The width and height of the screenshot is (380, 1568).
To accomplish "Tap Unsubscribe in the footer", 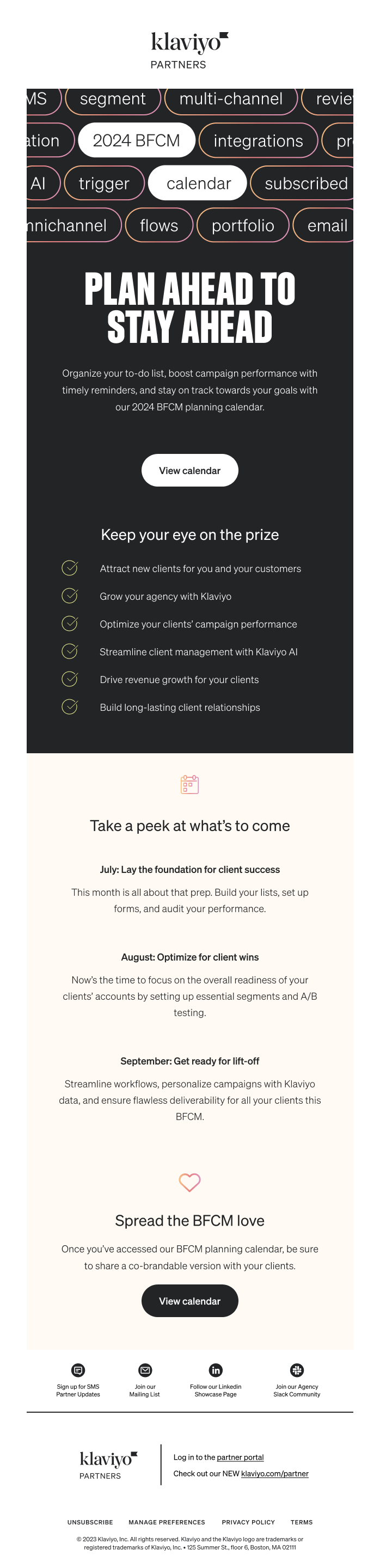I will (x=90, y=1522).
